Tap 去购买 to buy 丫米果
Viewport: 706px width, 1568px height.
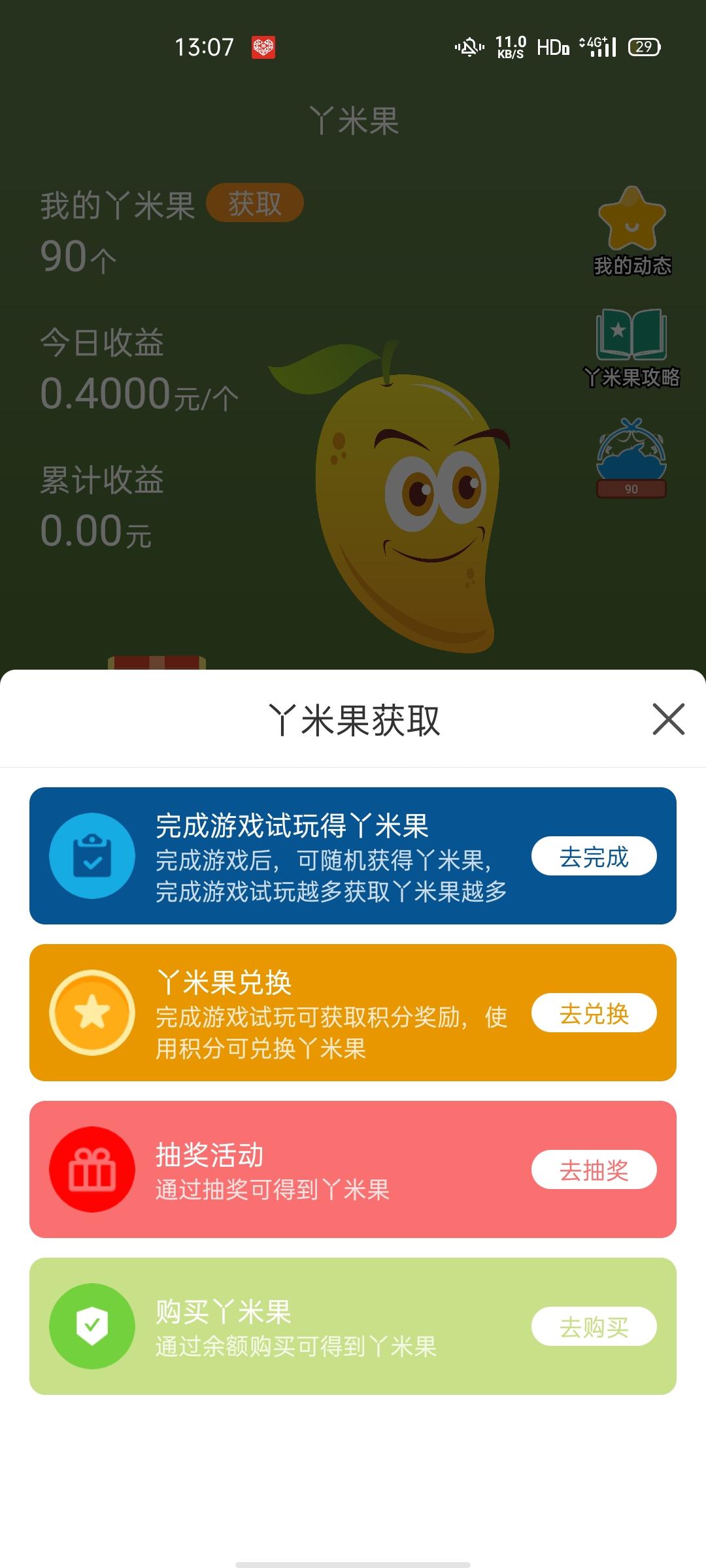(x=594, y=1326)
